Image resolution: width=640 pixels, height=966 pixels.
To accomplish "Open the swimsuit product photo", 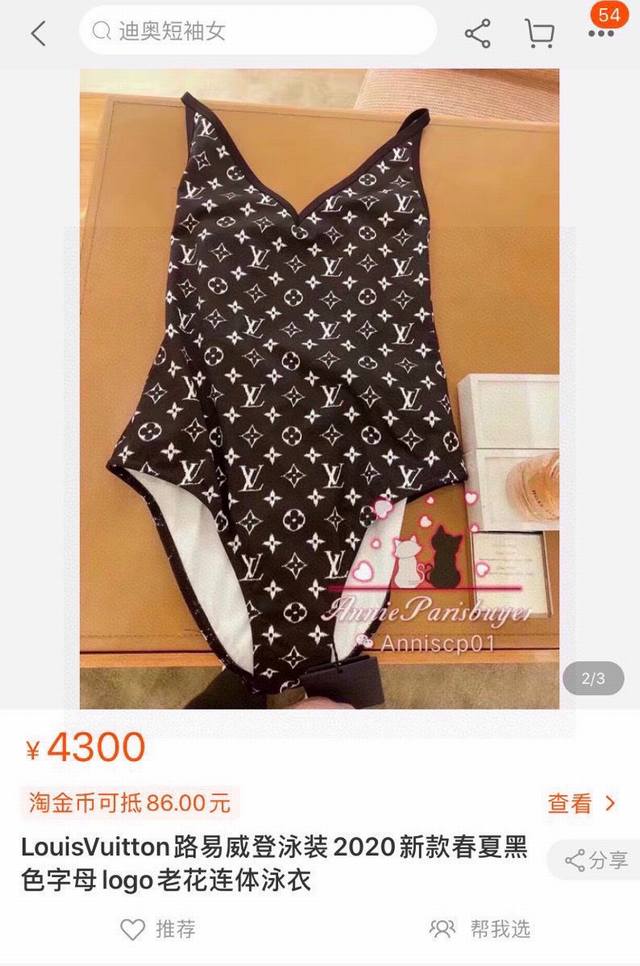I will pyautogui.click(x=320, y=390).
